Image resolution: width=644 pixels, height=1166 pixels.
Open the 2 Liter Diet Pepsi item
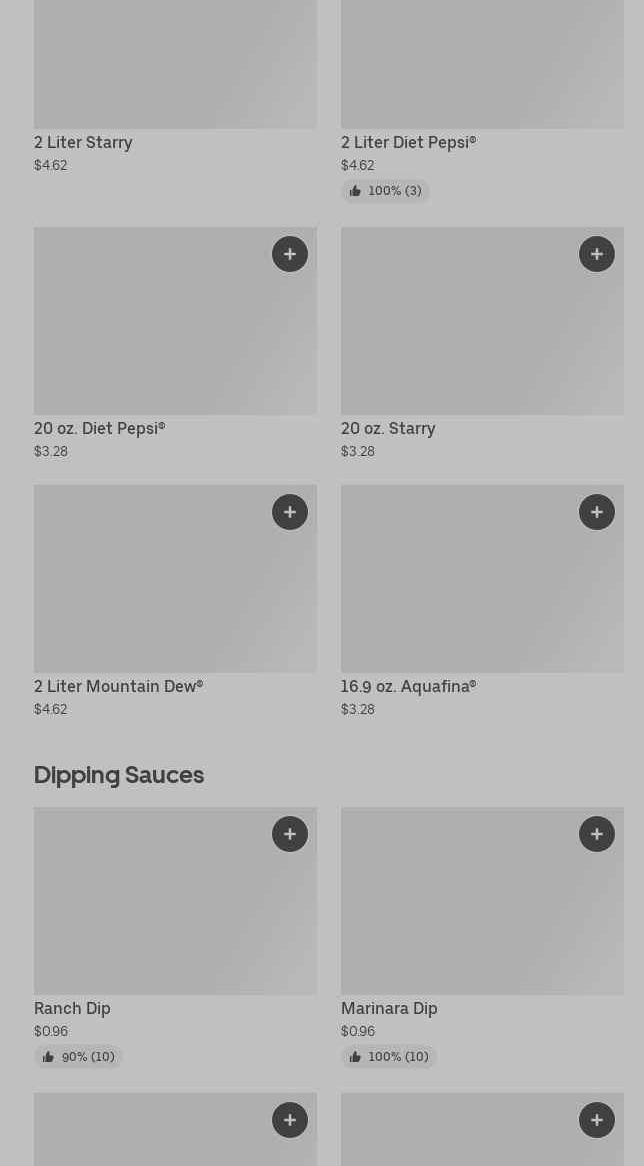click(x=408, y=142)
